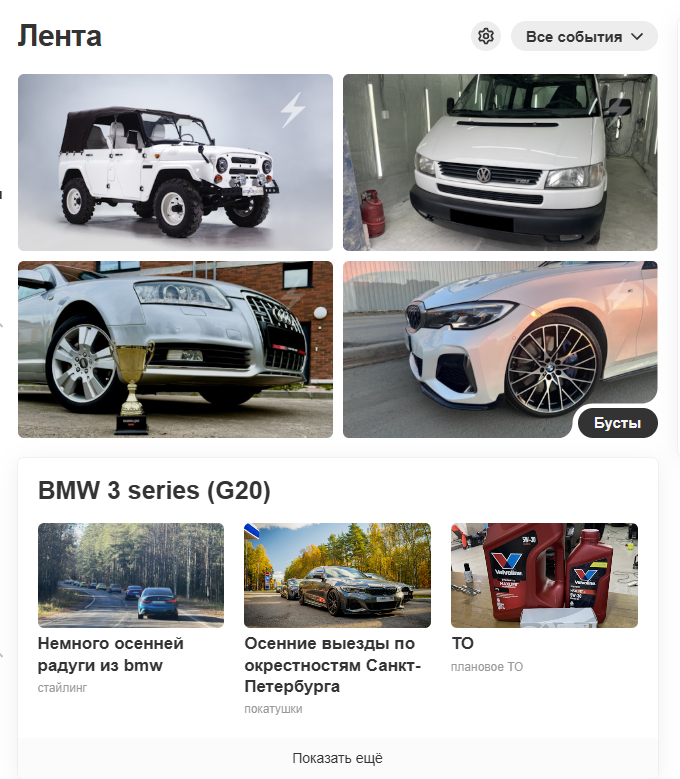680x779 pixels.
Task: Open the feed settings gear icon
Action: [x=486, y=37]
